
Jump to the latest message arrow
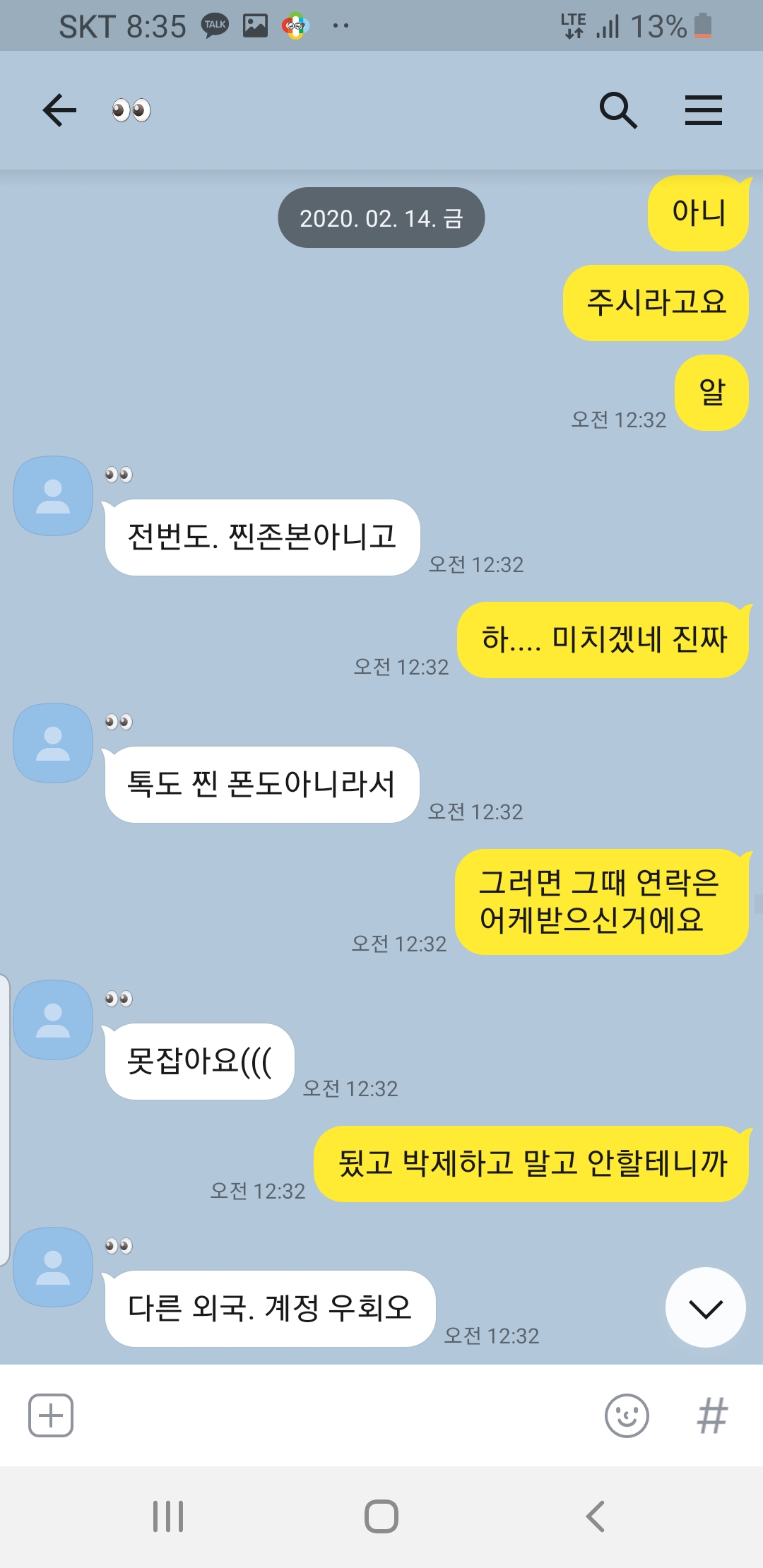point(705,1307)
